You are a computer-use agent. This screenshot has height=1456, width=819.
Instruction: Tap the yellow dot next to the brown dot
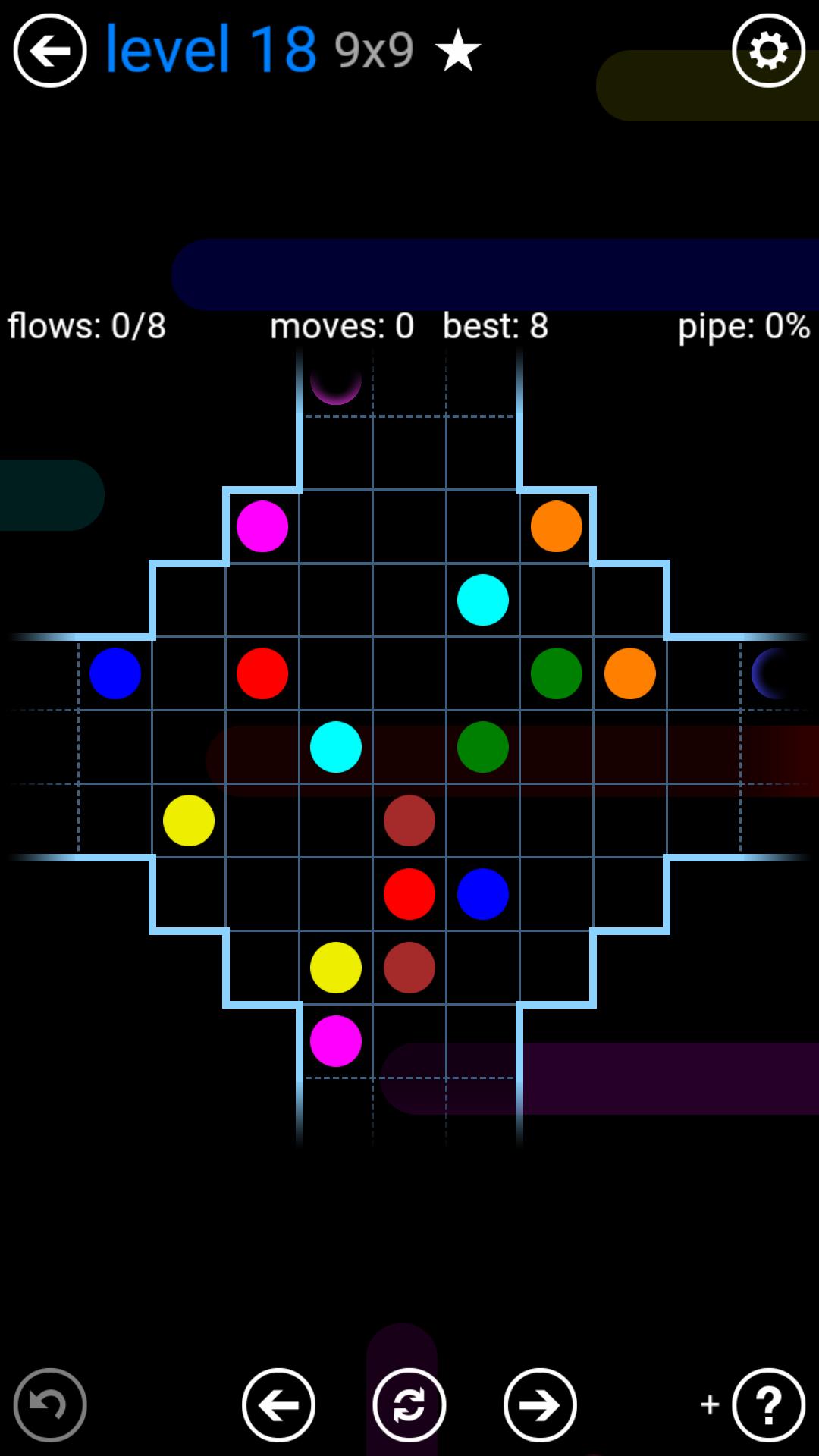336,968
